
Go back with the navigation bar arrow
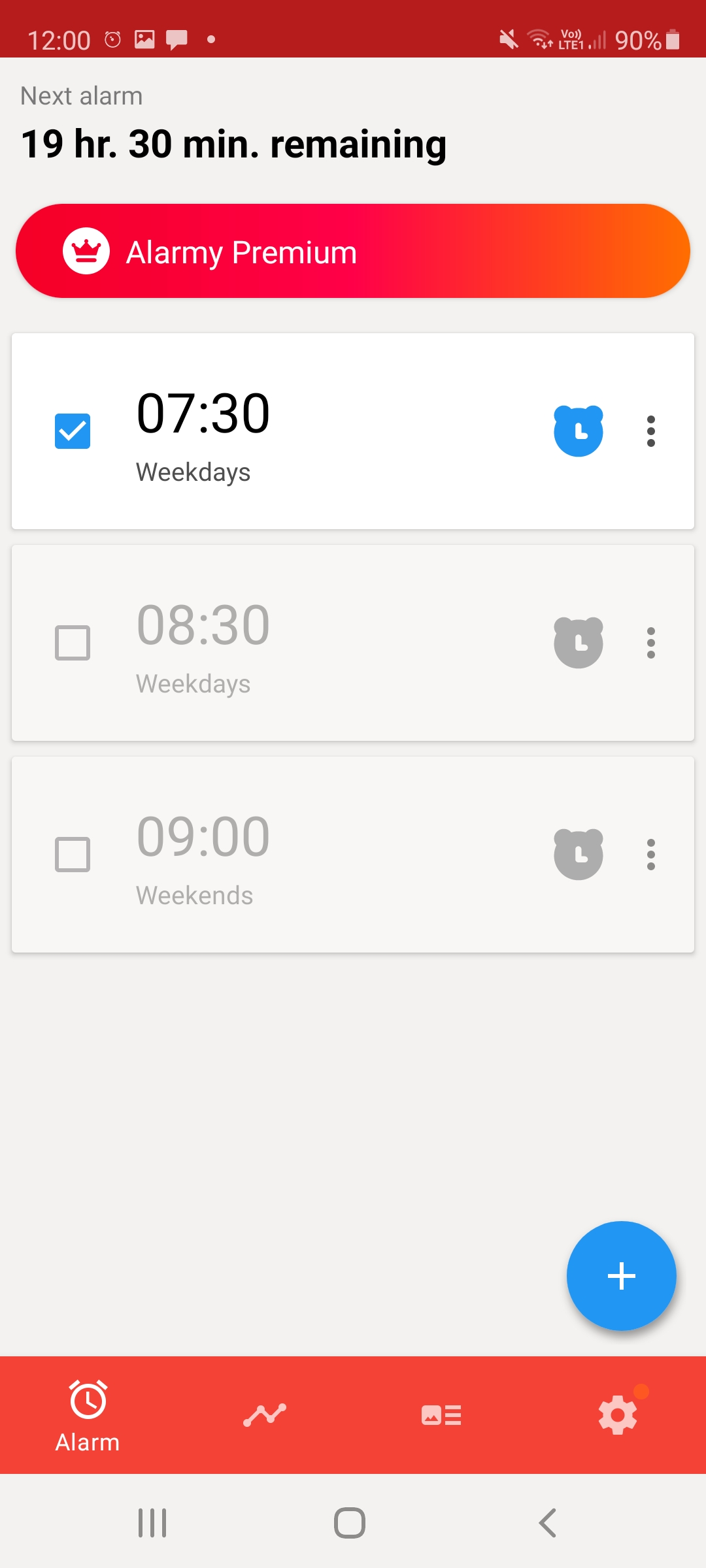[548, 1523]
